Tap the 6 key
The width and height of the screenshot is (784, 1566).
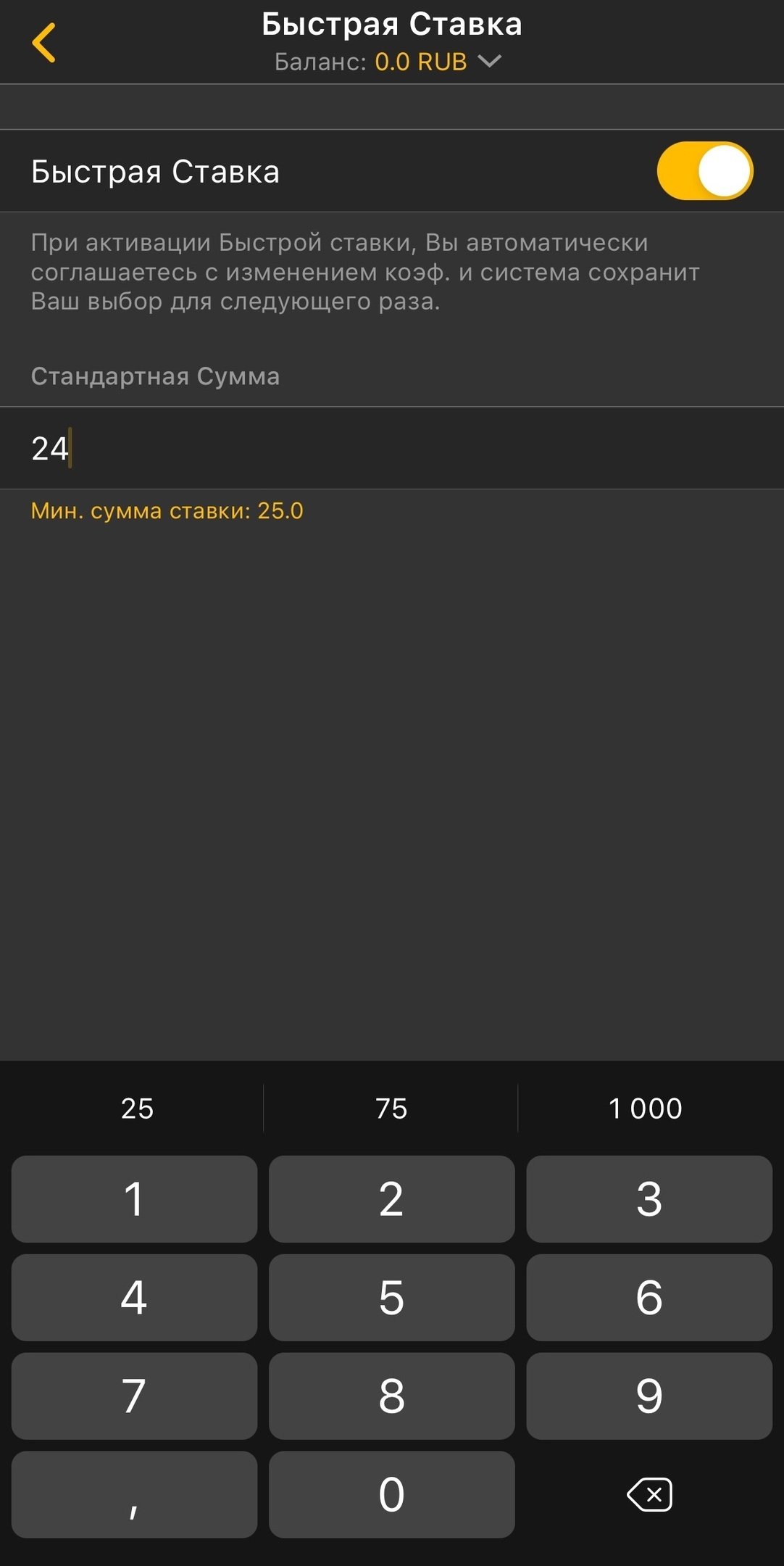click(x=649, y=1298)
